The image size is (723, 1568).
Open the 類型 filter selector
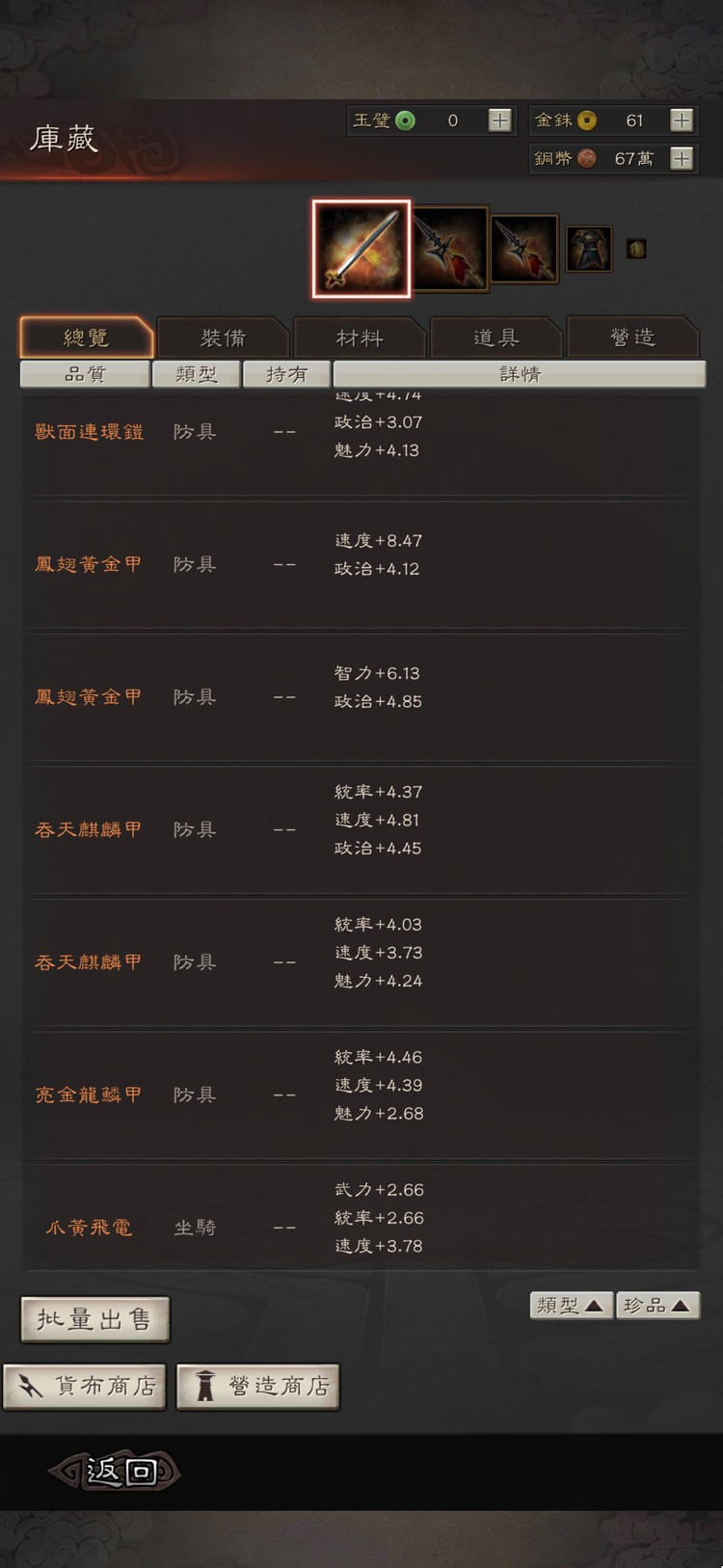(x=197, y=374)
